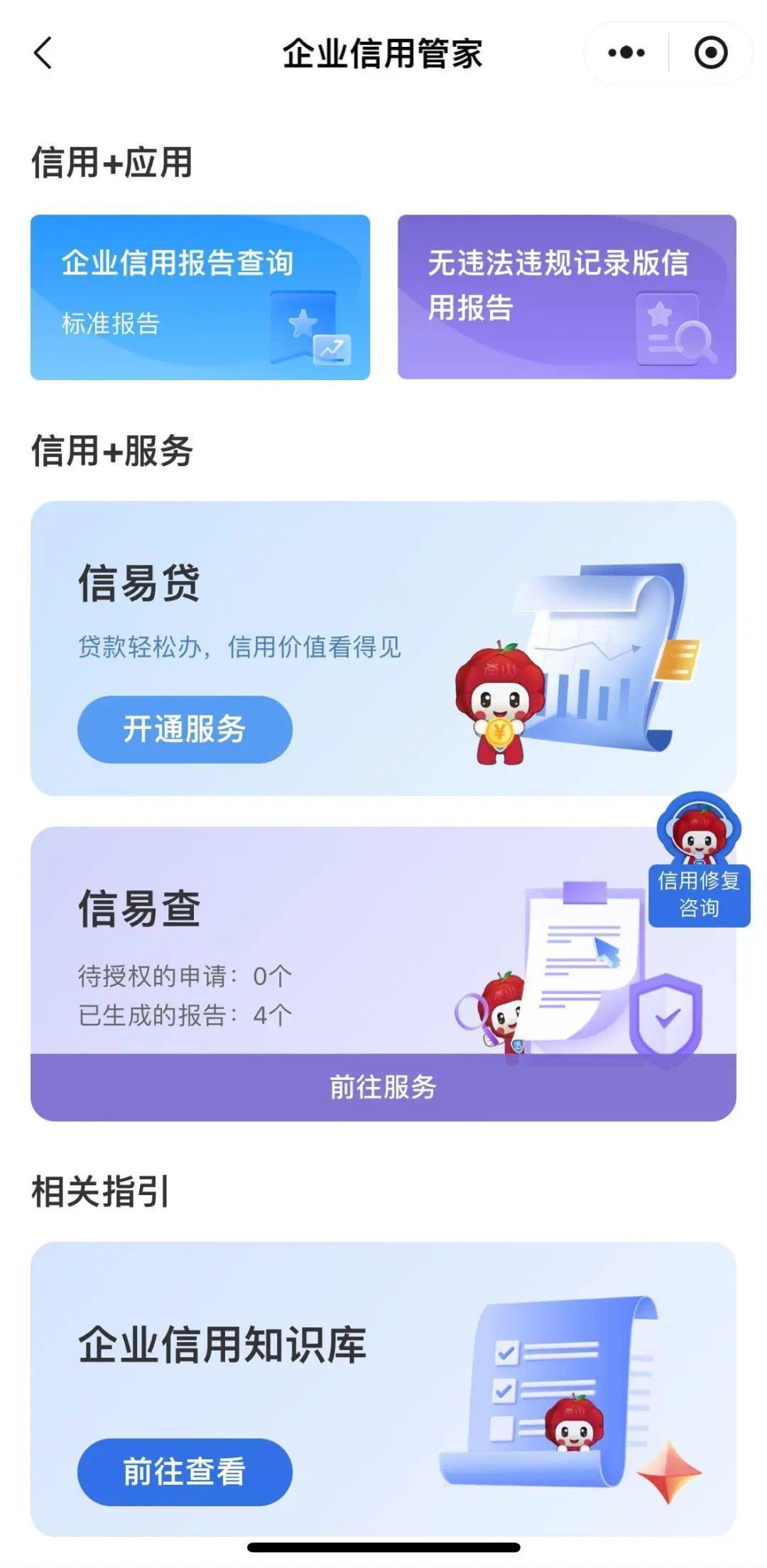Screen dimensions: 767x1568
Task: Close the mini program via the circle icon
Action: 710,53
